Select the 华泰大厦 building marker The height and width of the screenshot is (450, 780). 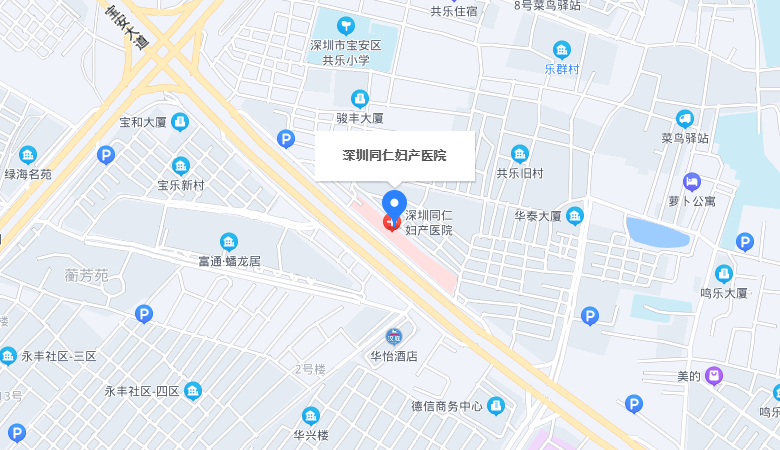coord(575,215)
